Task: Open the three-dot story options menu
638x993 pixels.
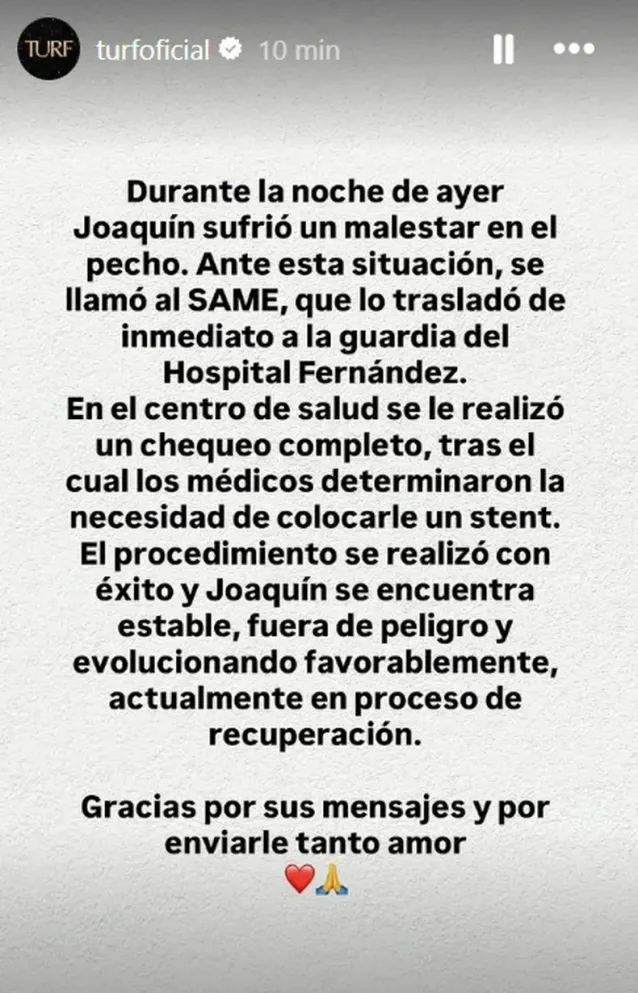Action: click(x=574, y=48)
